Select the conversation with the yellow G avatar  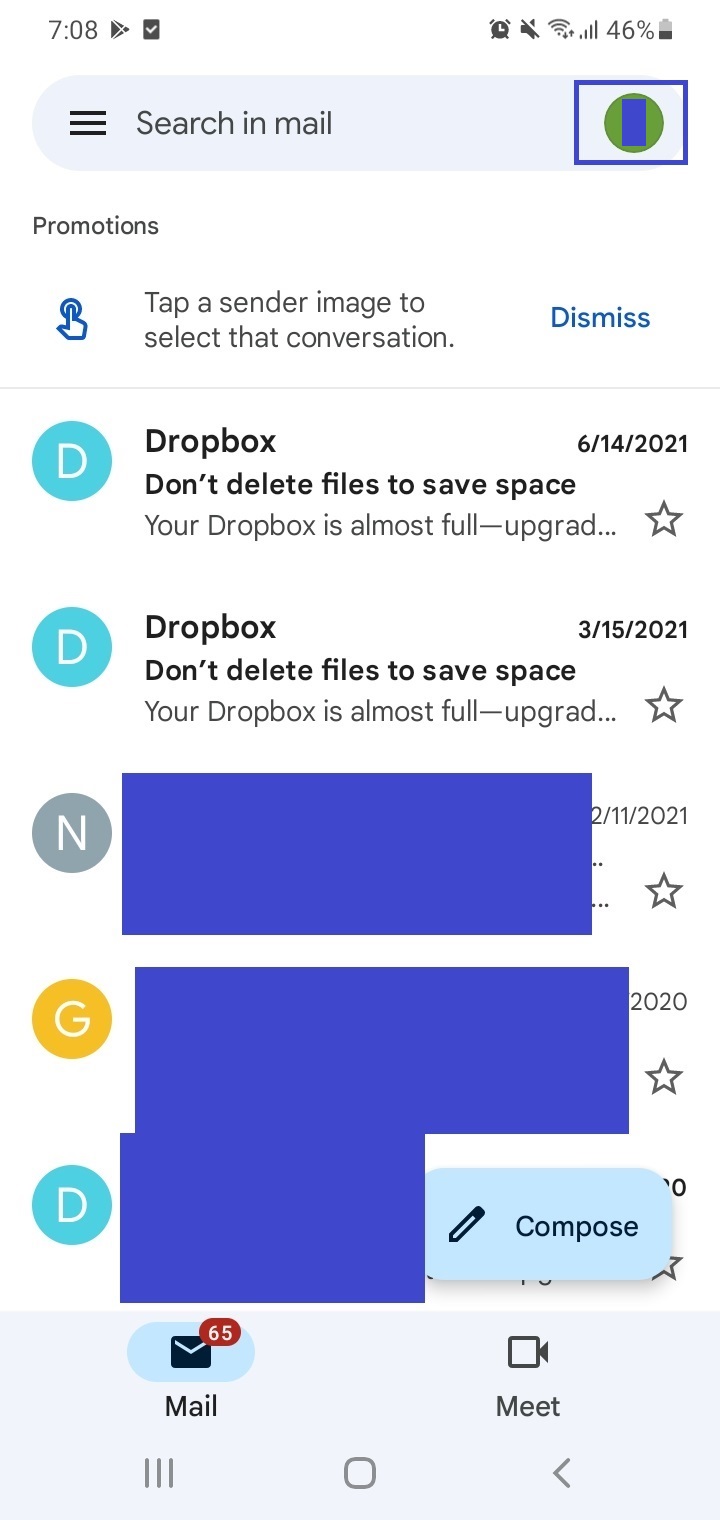71,1019
